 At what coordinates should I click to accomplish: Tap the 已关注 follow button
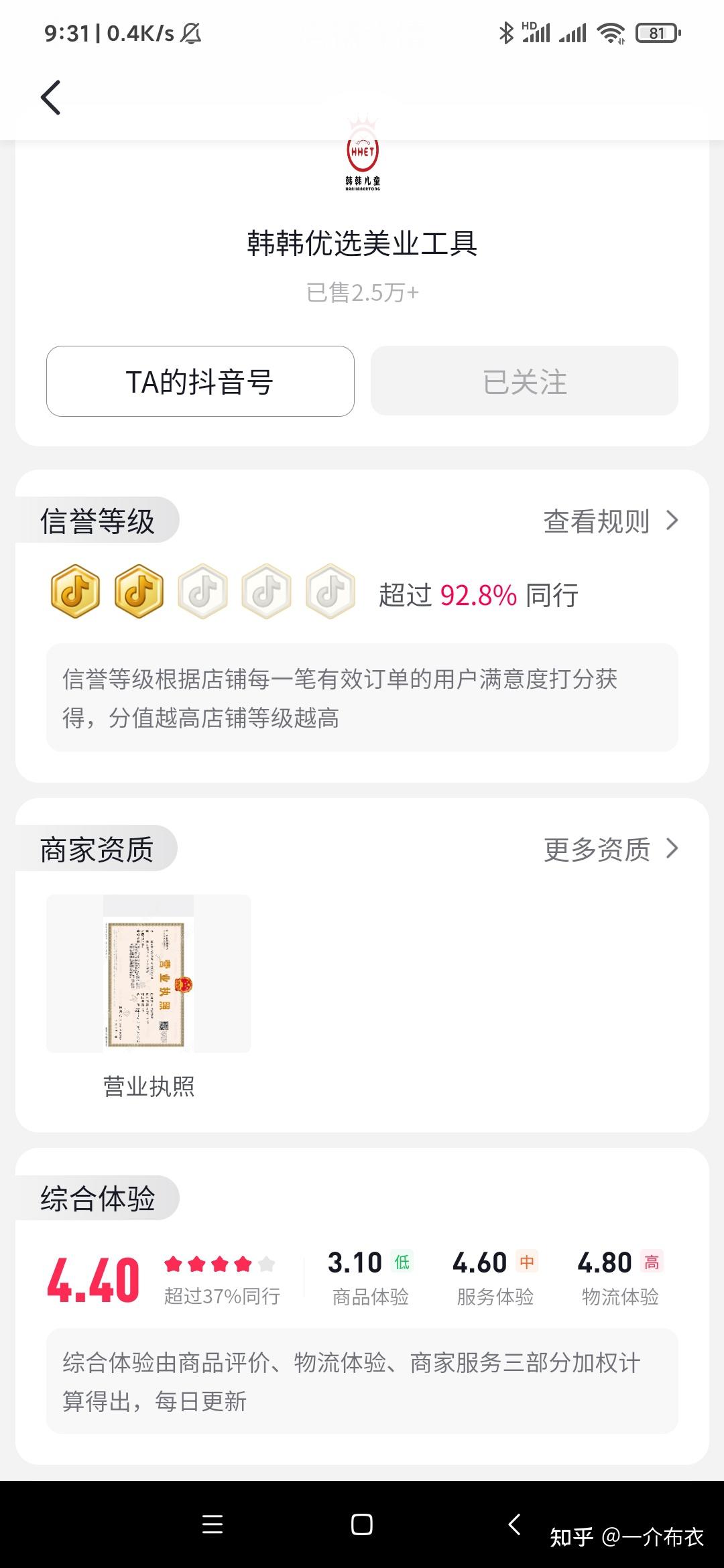coord(524,381)
